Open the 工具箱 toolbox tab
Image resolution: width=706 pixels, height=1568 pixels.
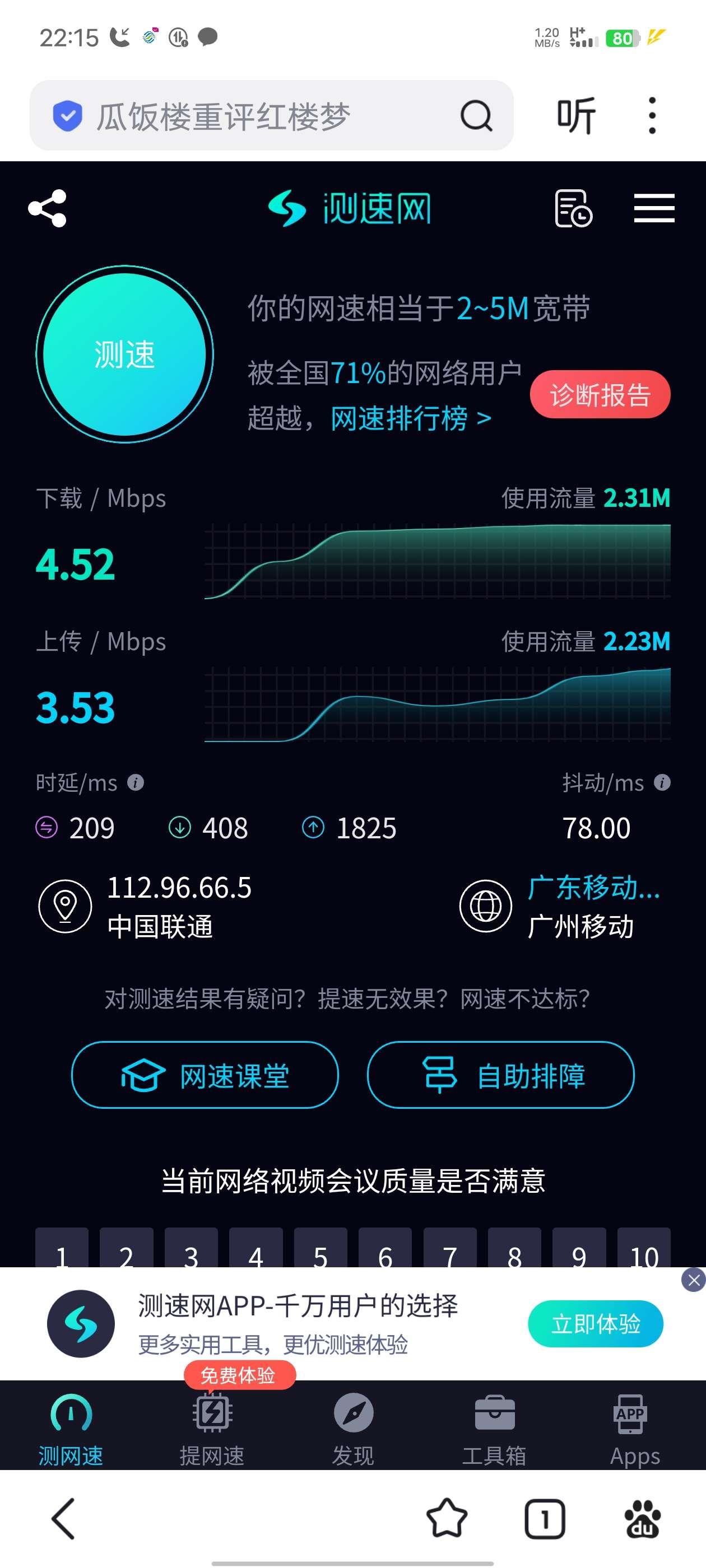(x=494, y=1427)
